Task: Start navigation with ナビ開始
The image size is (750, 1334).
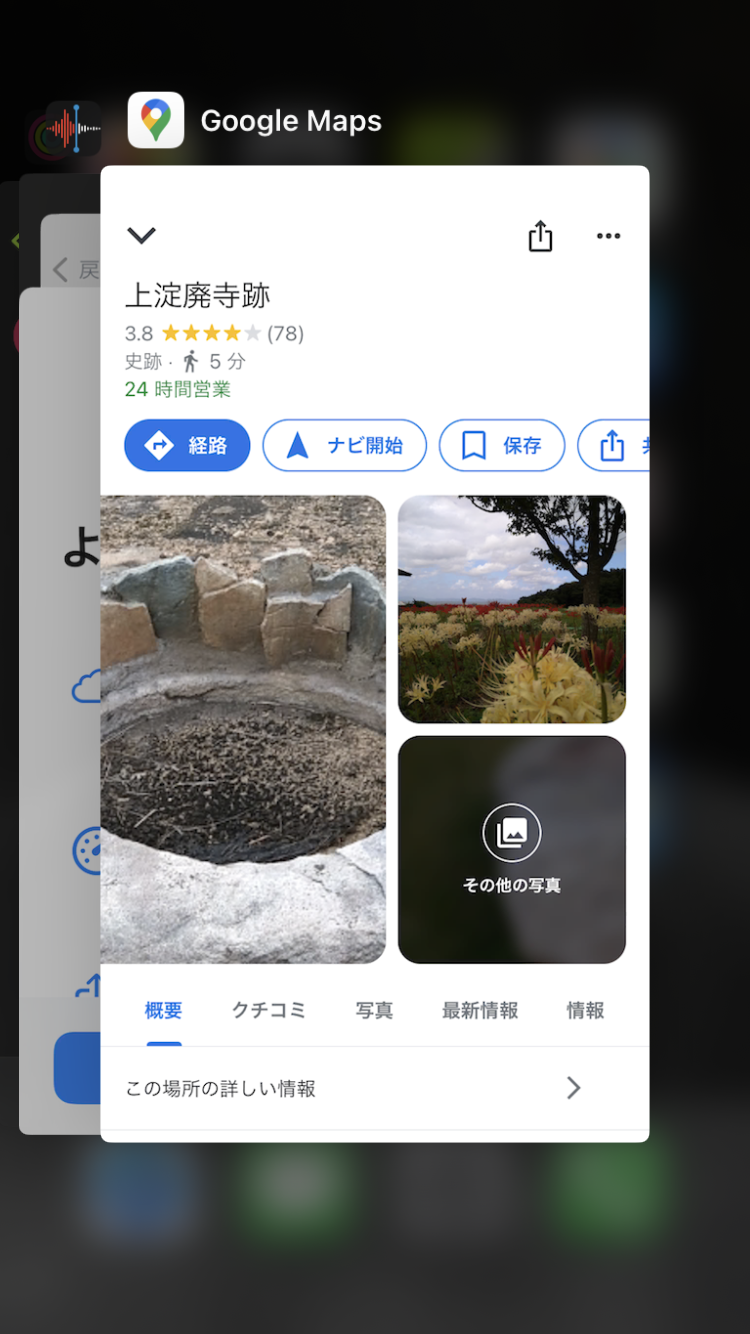Action: 345,445
